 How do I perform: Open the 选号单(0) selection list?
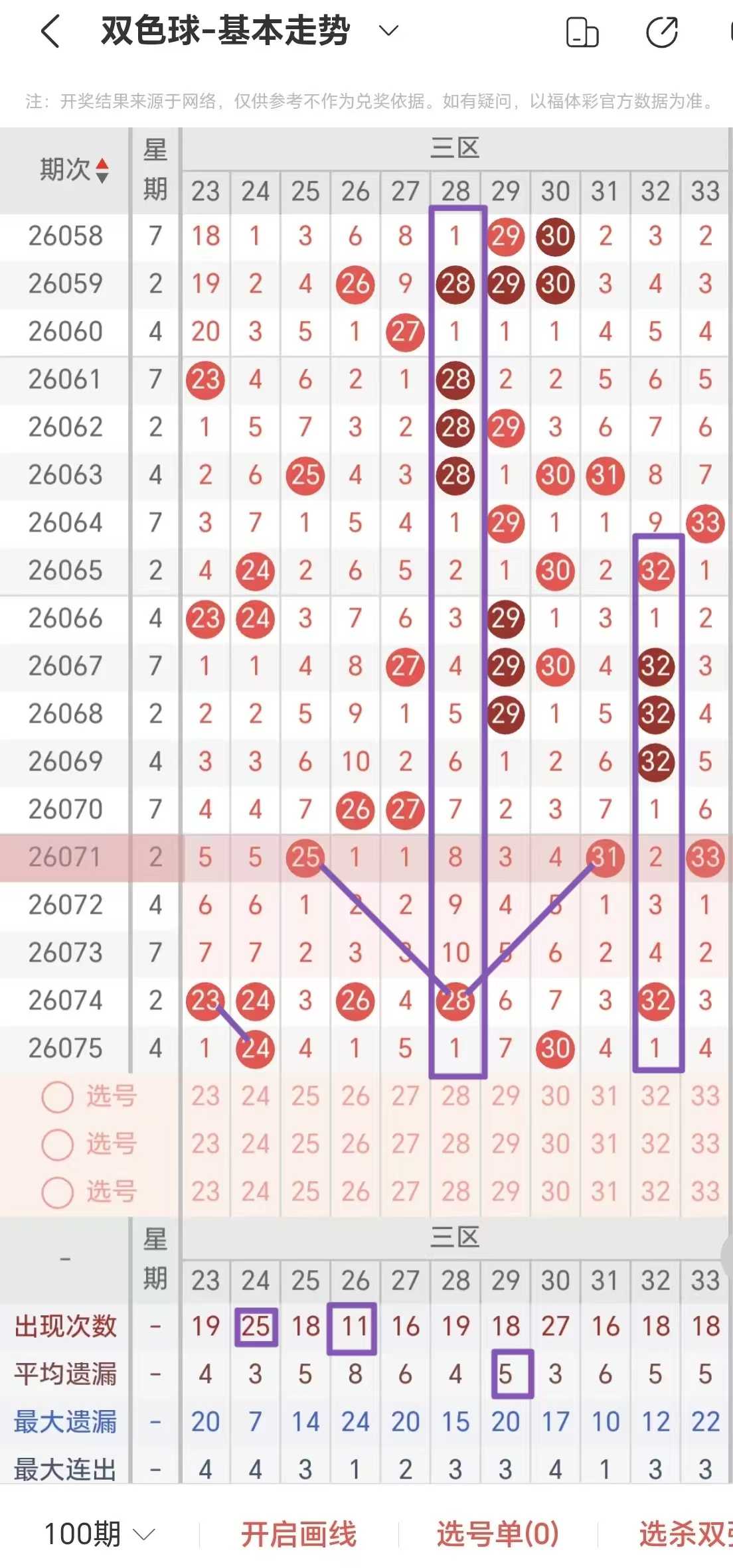tap(498, 1534)
